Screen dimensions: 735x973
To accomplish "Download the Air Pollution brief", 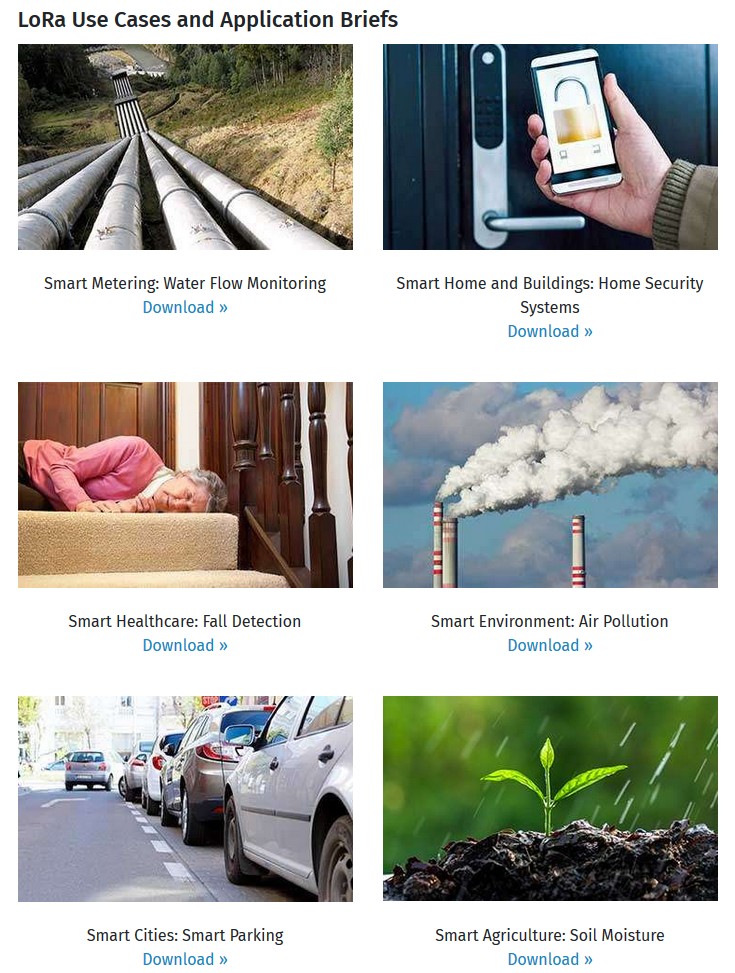I will pos(549,645).
